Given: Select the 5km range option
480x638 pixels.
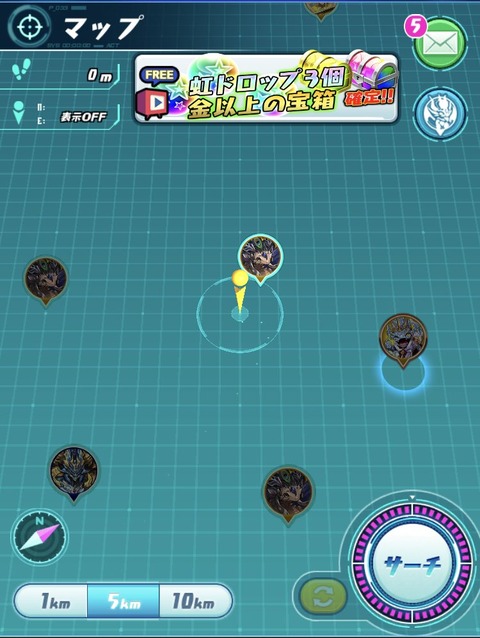Looking at the screenshot, I should click(x=123, y=601).
